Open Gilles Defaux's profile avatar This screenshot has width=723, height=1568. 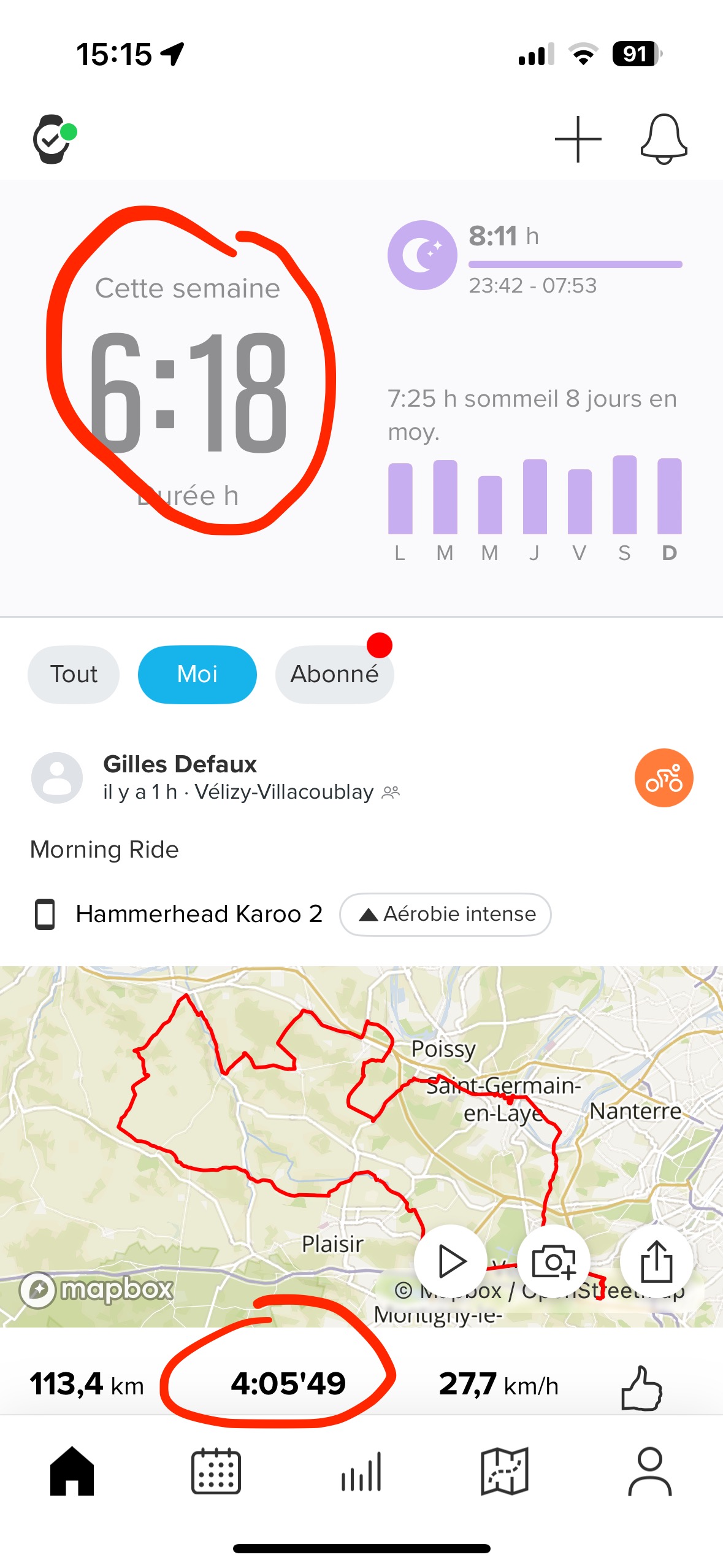[57, 778]
